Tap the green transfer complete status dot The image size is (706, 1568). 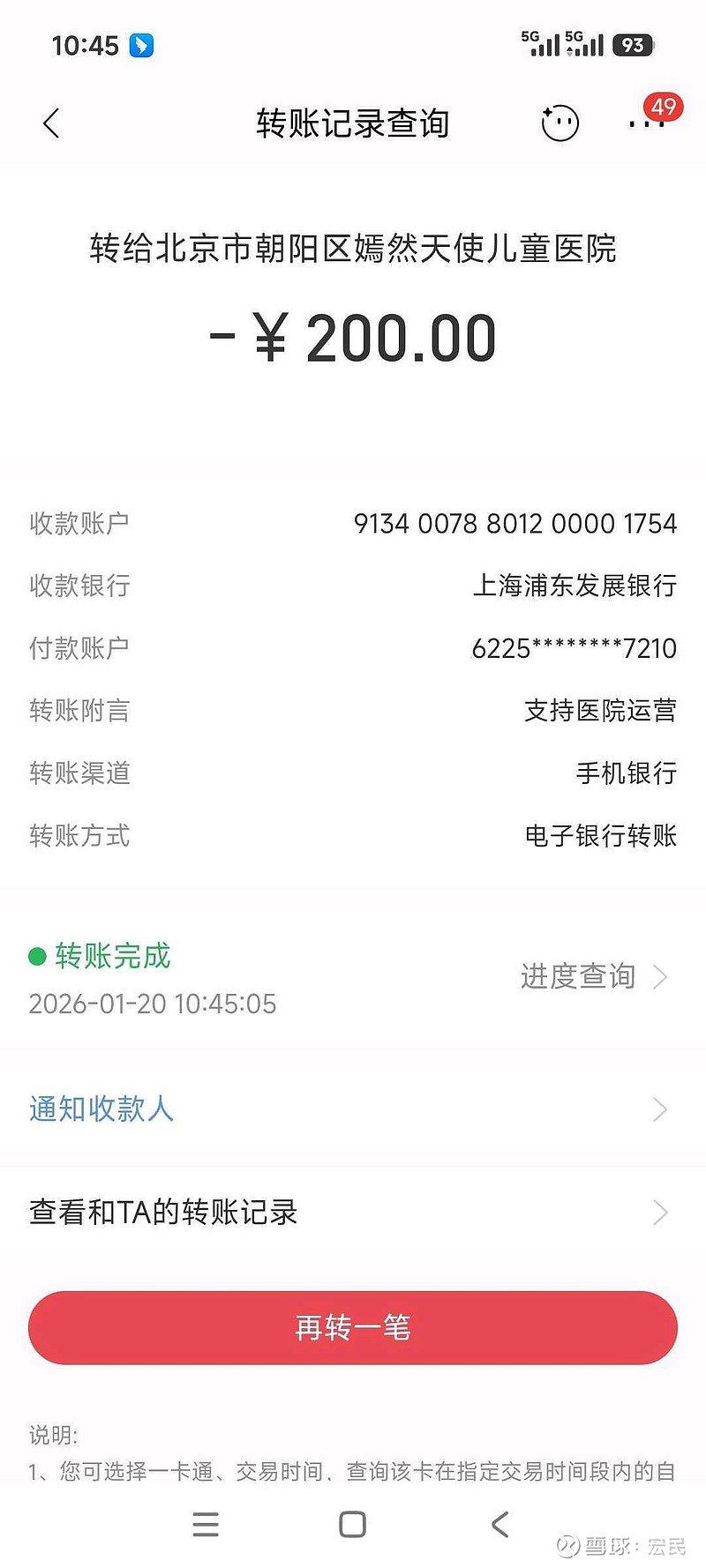[x=36, y=955]
